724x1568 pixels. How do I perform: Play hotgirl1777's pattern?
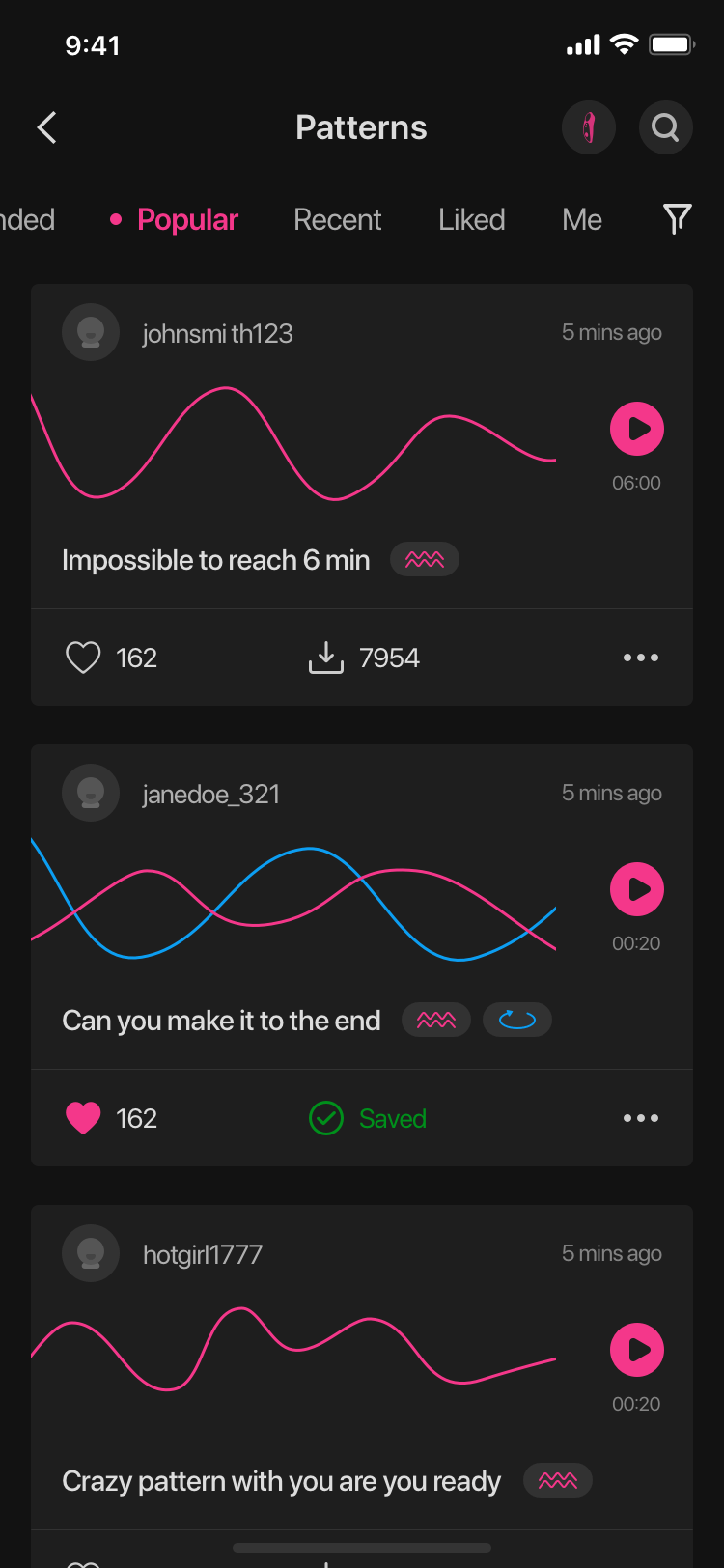[x=636, y=1350]
